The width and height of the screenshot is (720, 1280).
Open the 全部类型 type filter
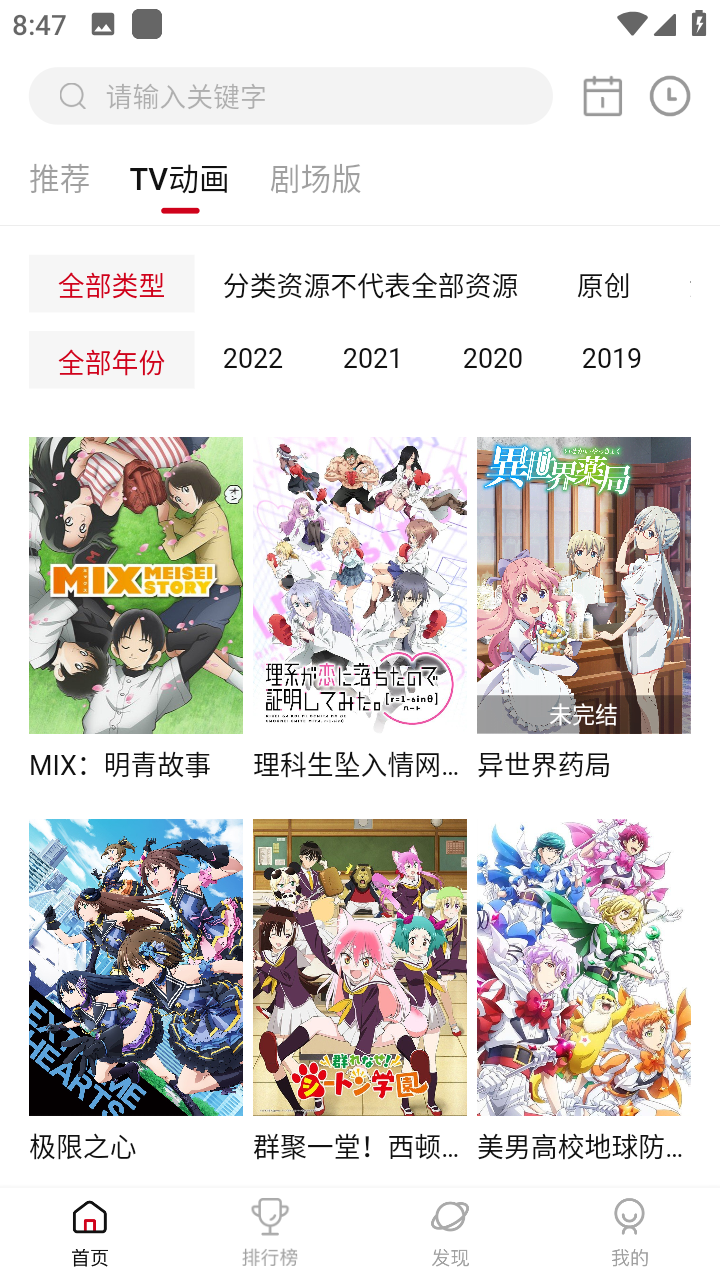(111, 284)
